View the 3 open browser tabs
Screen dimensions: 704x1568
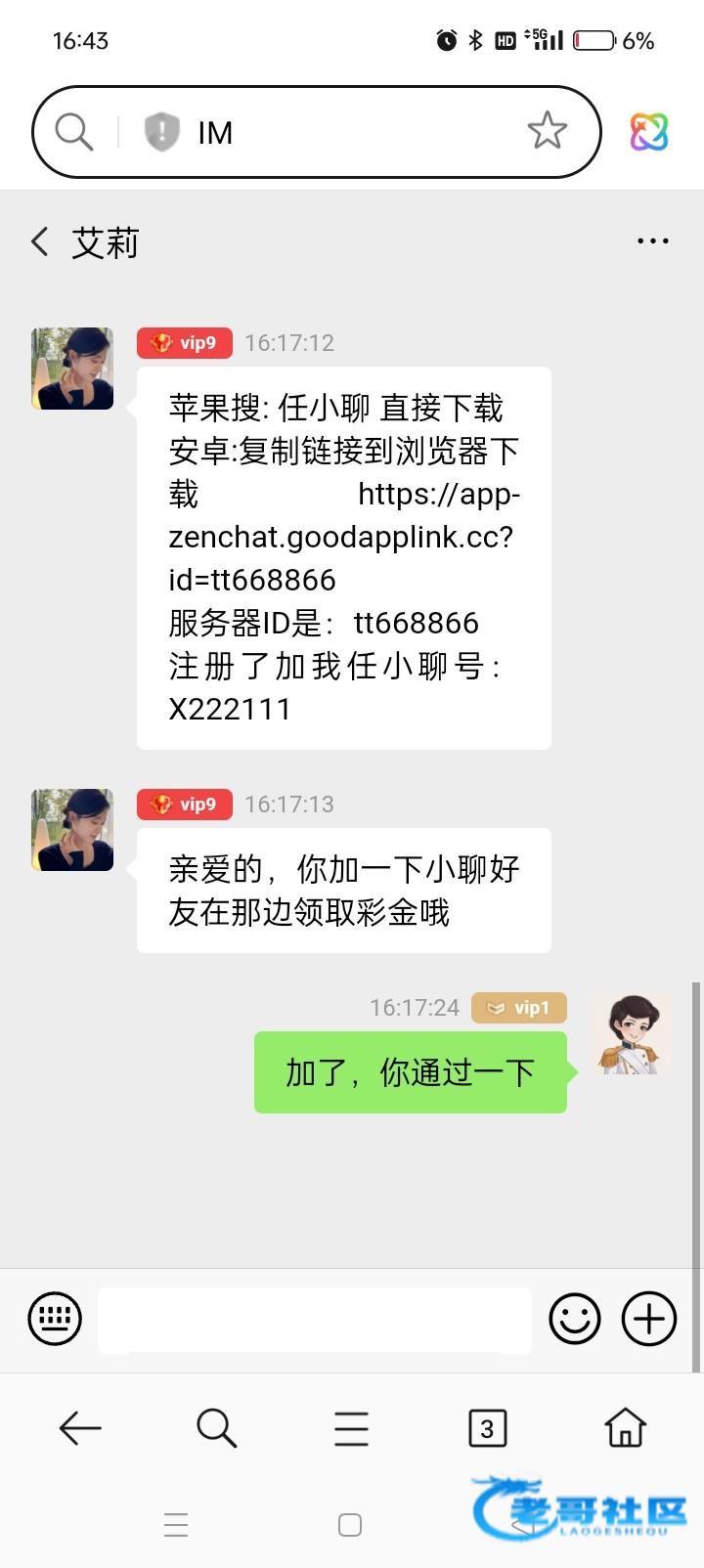click(487, 1428)
